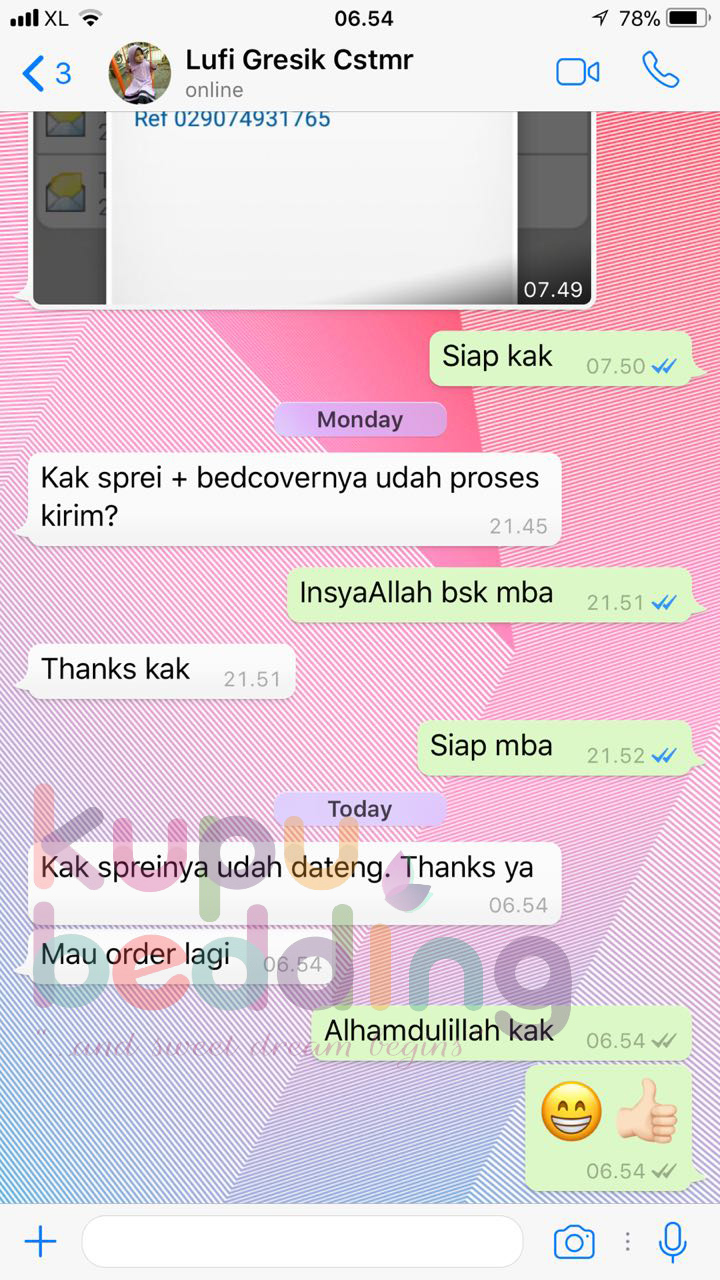Open Lufi Gresik Cstmr contact info
Screen dimensions: 720x1280
pos(298,72)
